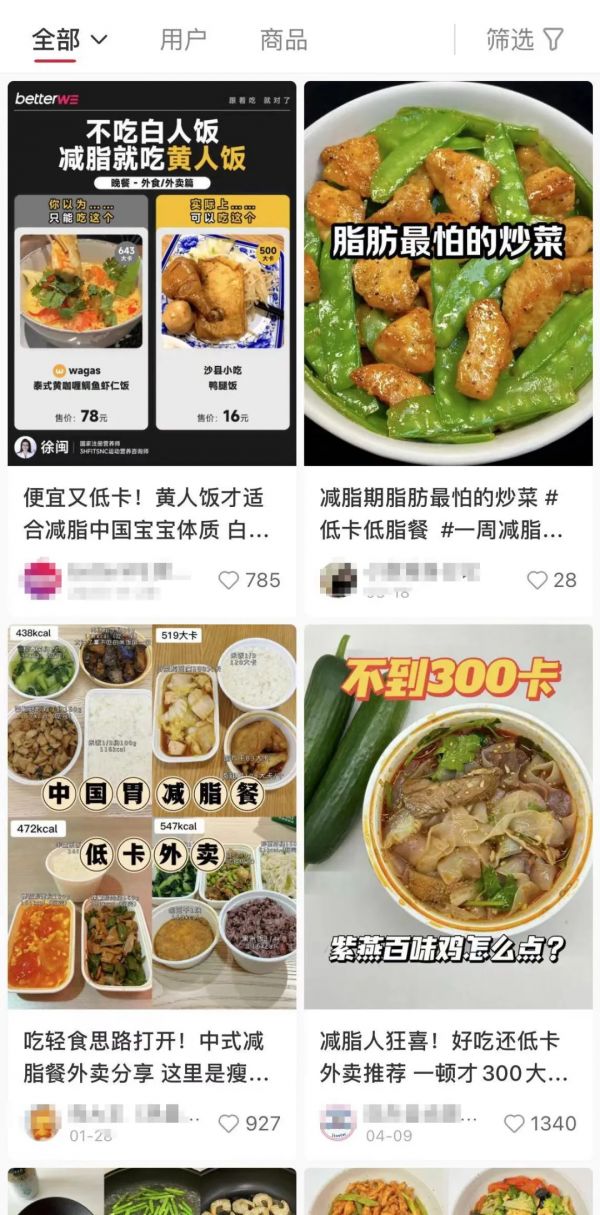Open the 中国胃减脂餐 低卡外卖 post
This screenshot has width=600, height=1215.
[152, 816]
